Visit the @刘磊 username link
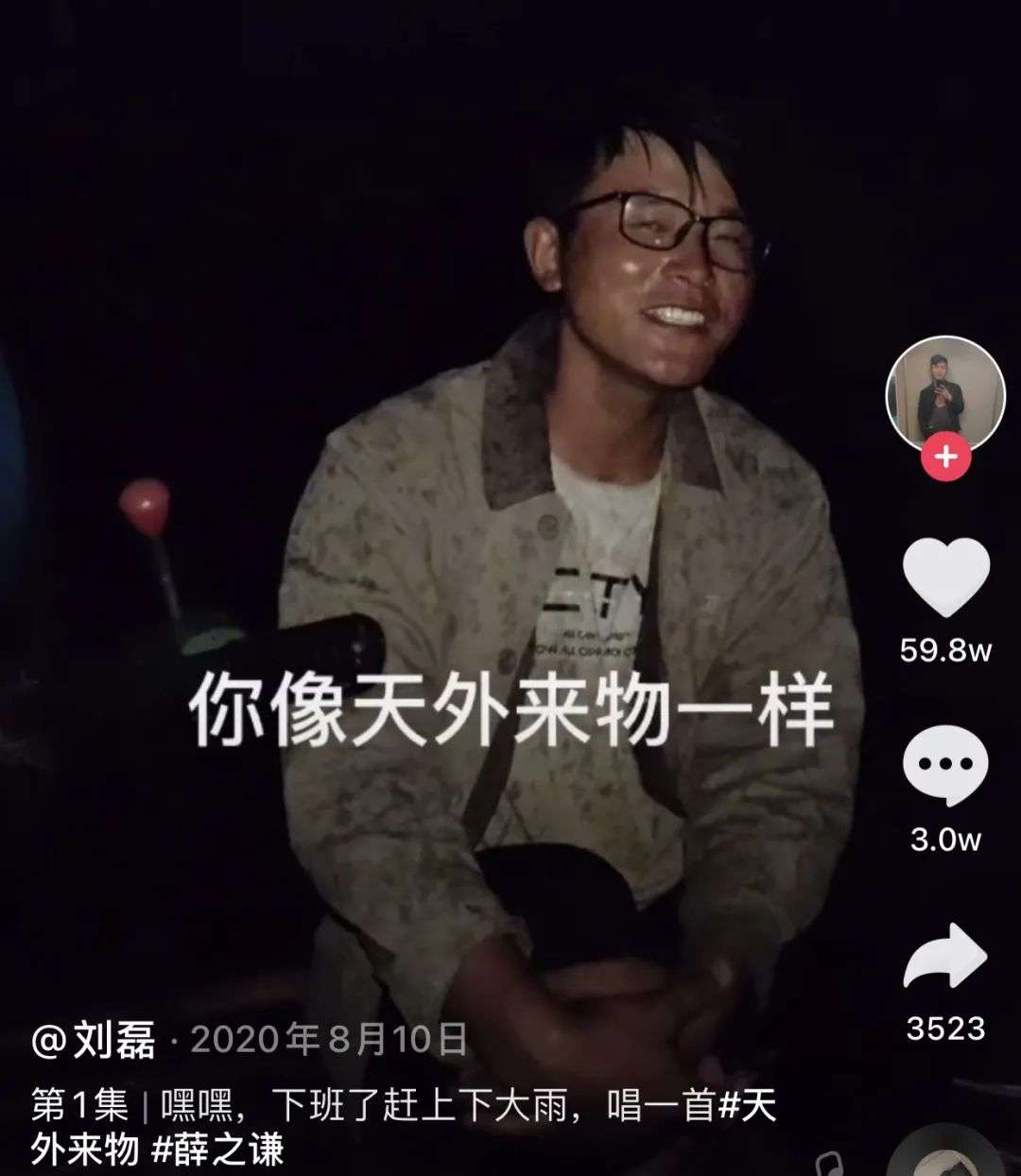Image resolution: width=1021 pixels, height=1176 pixels. coord(94,1040)
